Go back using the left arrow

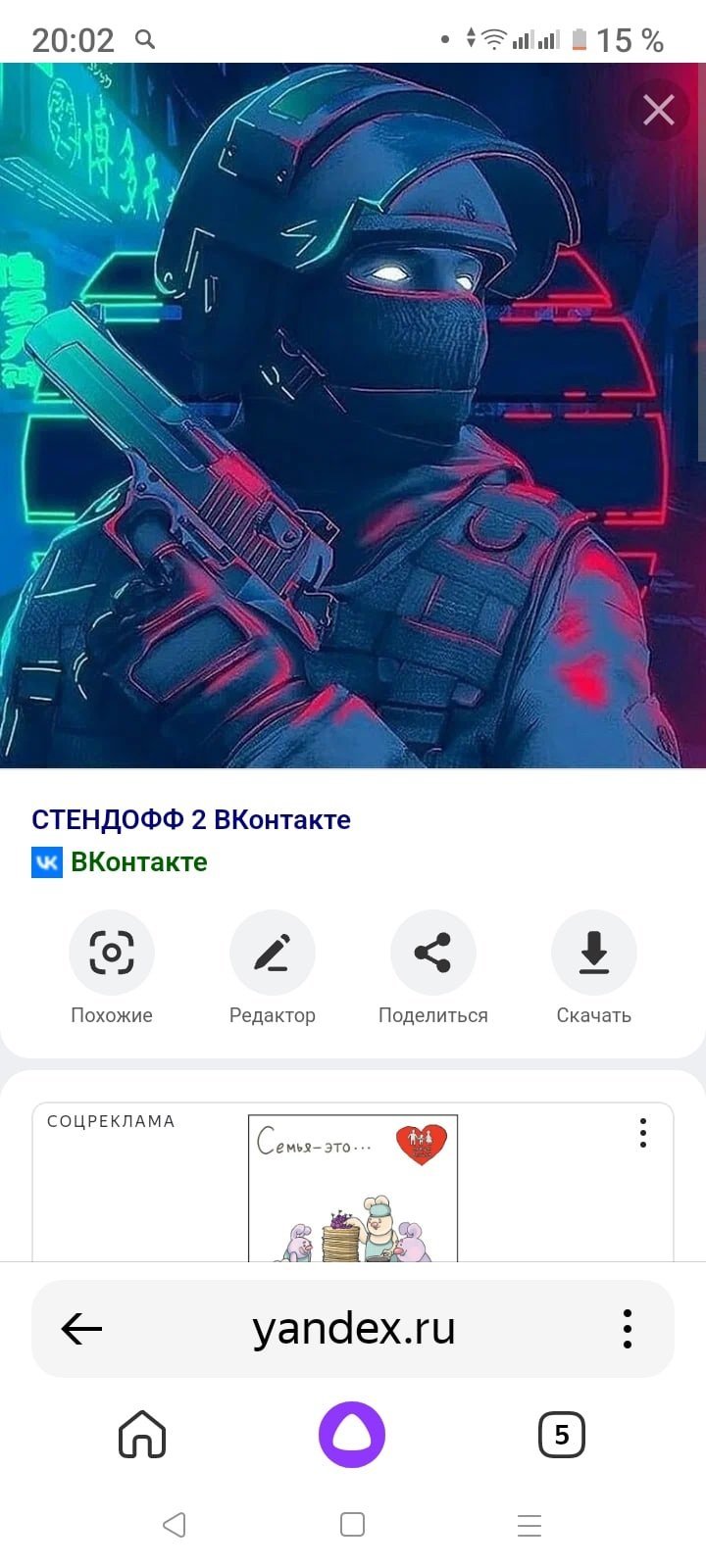(x=82, y=1329)
